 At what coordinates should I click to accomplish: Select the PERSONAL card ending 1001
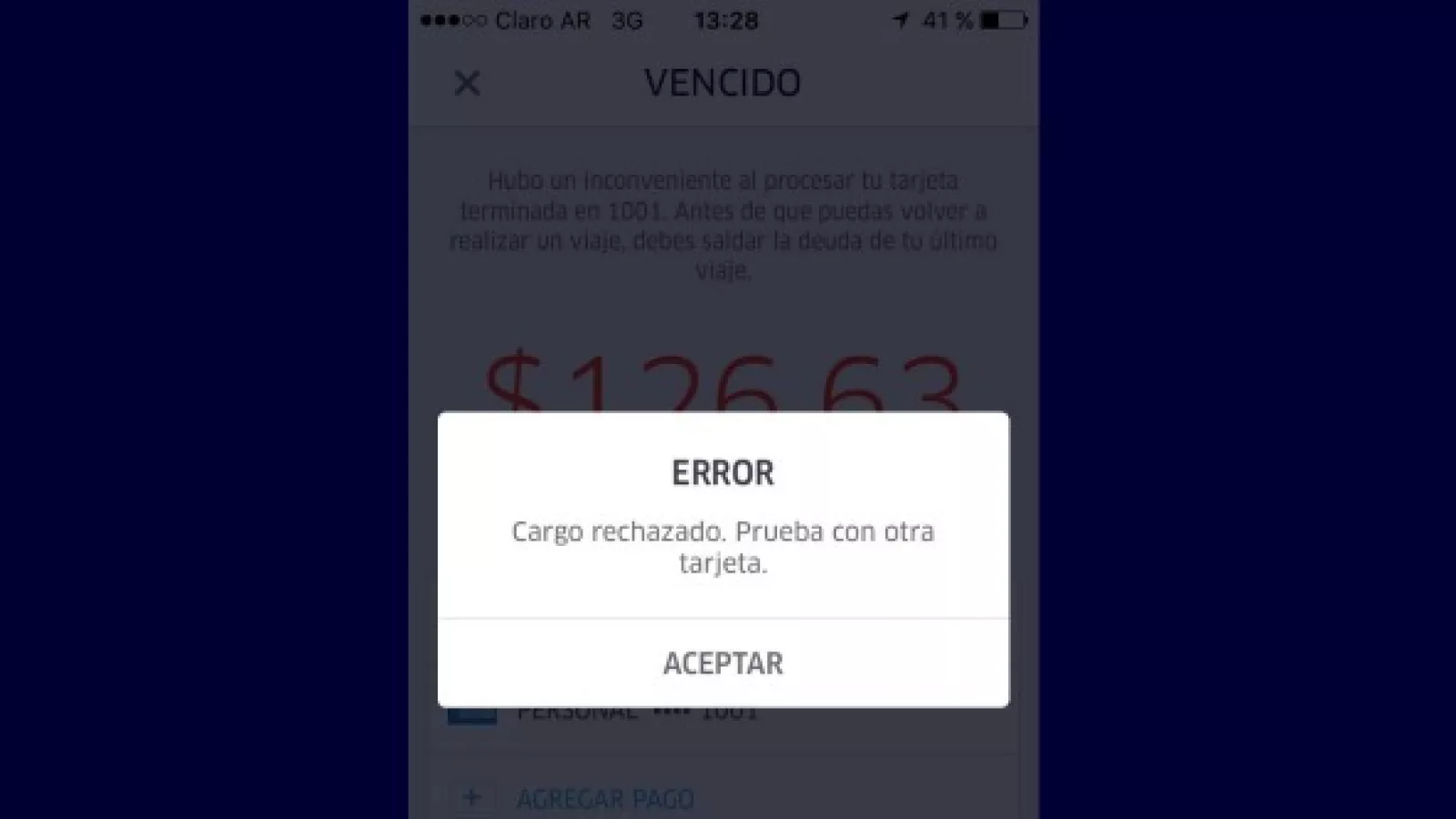637,713
